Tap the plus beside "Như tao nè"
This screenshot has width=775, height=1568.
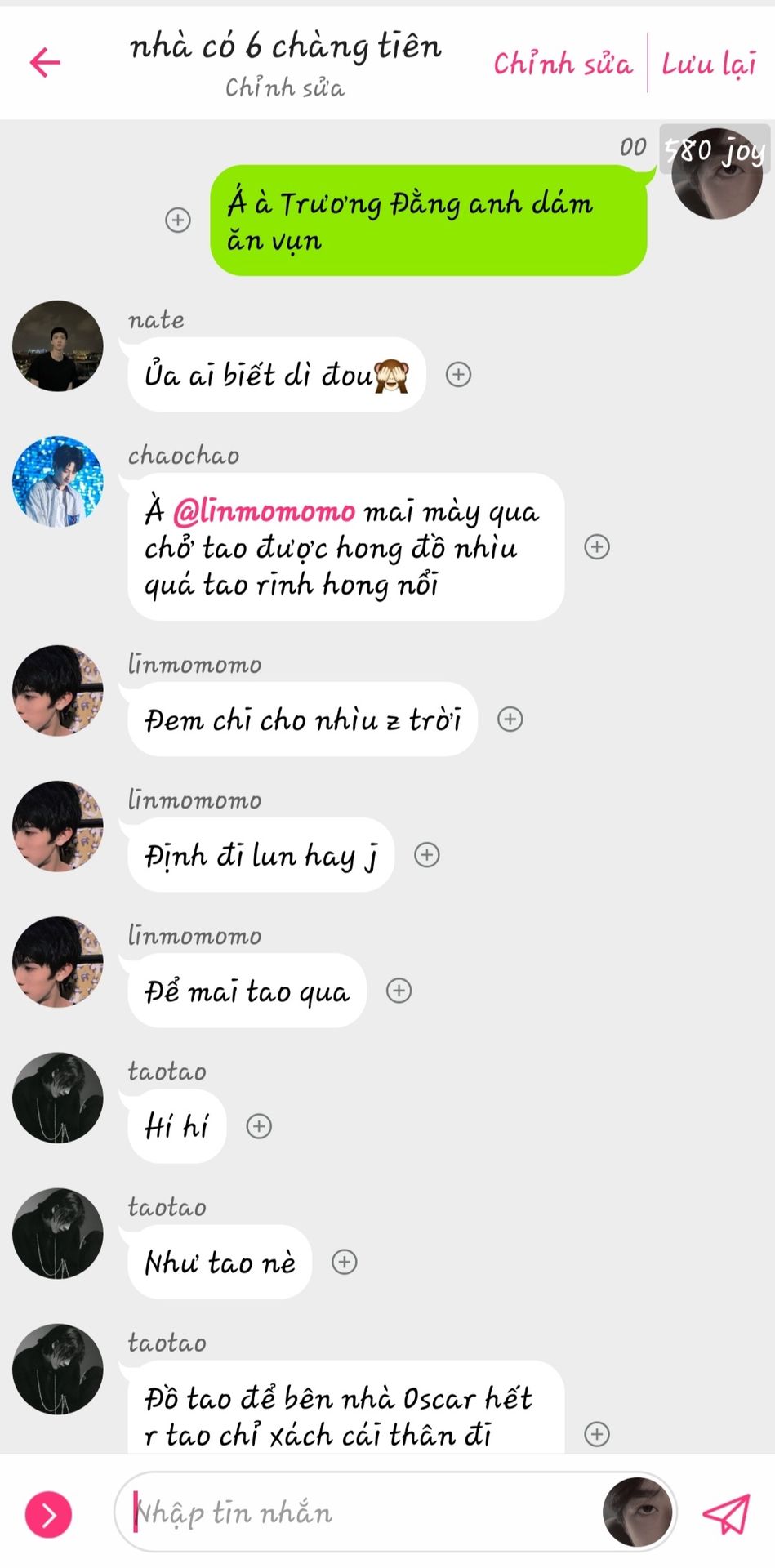tap(344, 1262)
